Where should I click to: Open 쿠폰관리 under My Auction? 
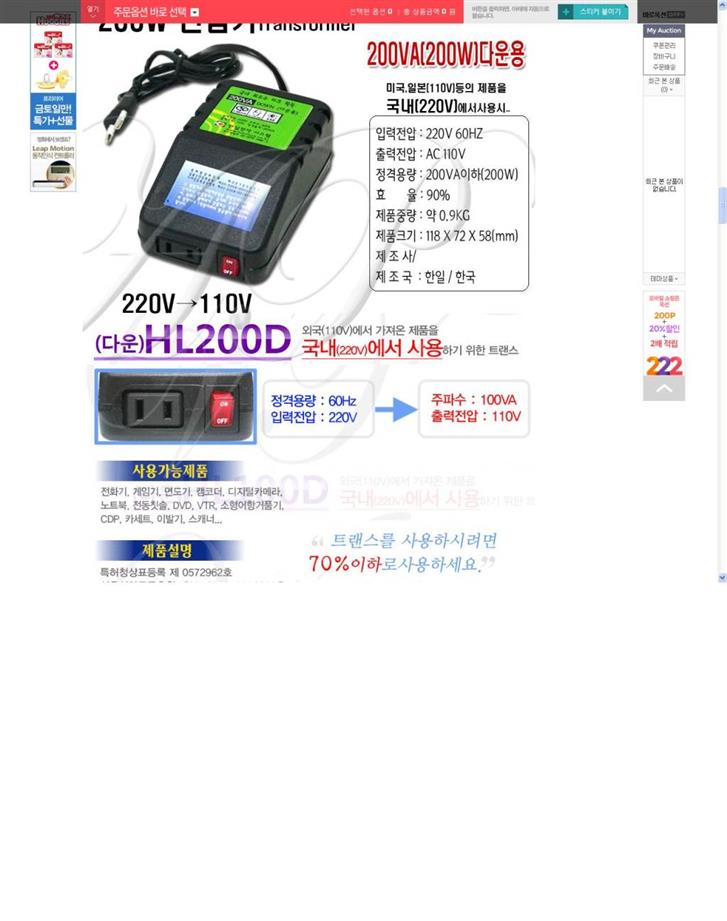663,45
